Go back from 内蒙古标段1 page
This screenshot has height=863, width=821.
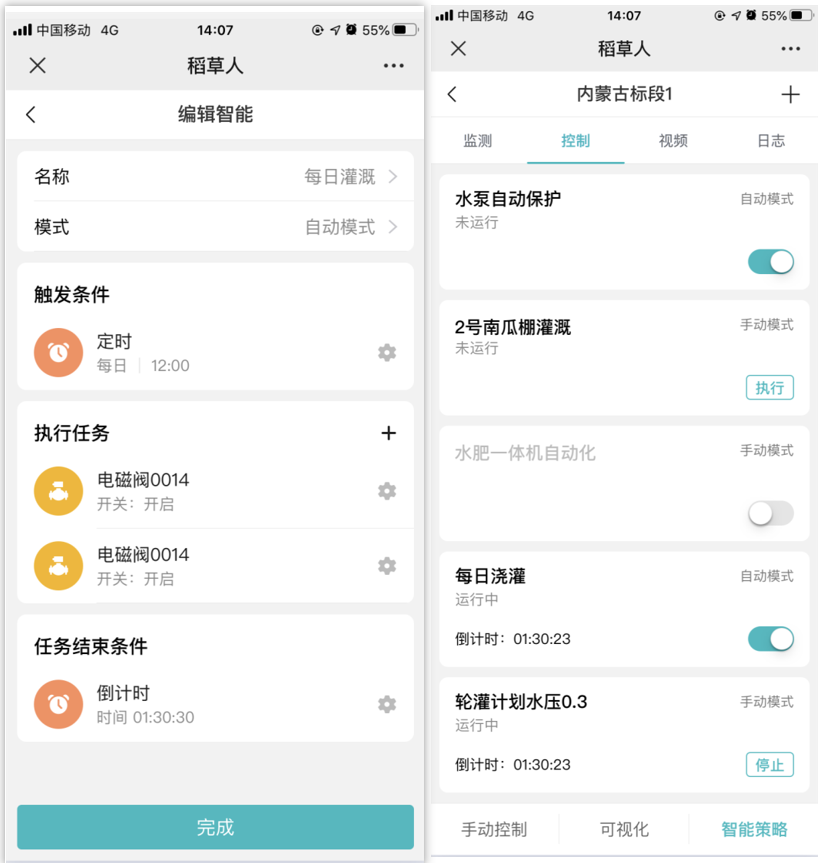453,95
